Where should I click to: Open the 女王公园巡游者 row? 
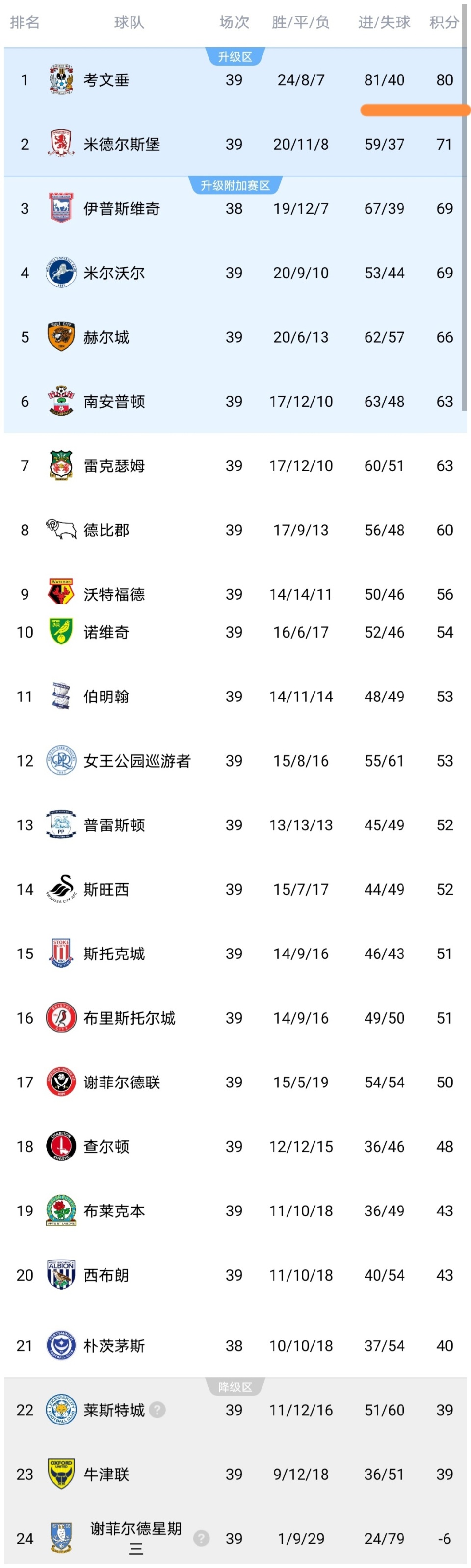coord(137,761)
